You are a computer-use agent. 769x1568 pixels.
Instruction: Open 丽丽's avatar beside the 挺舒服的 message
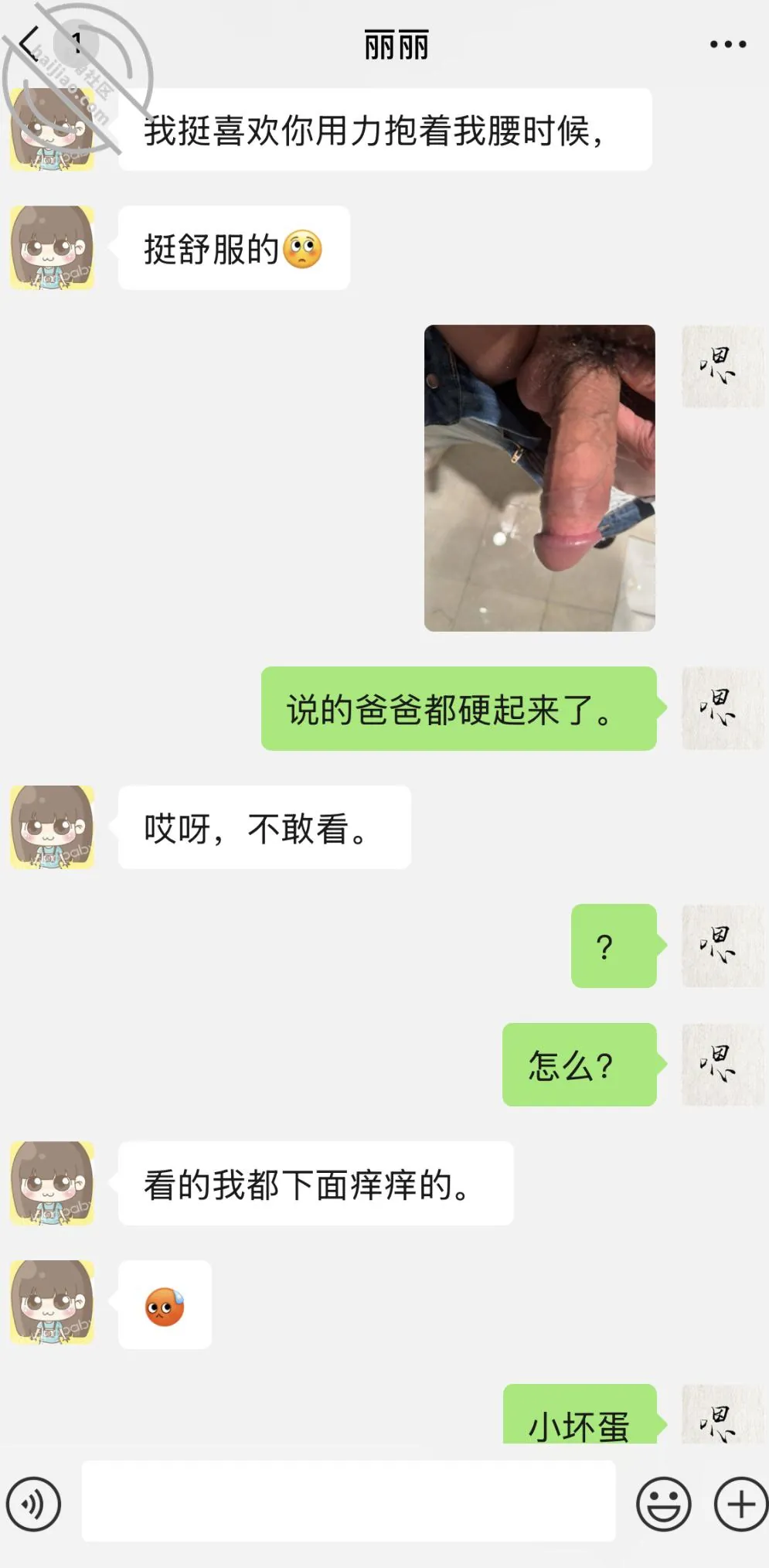[52, 247]
